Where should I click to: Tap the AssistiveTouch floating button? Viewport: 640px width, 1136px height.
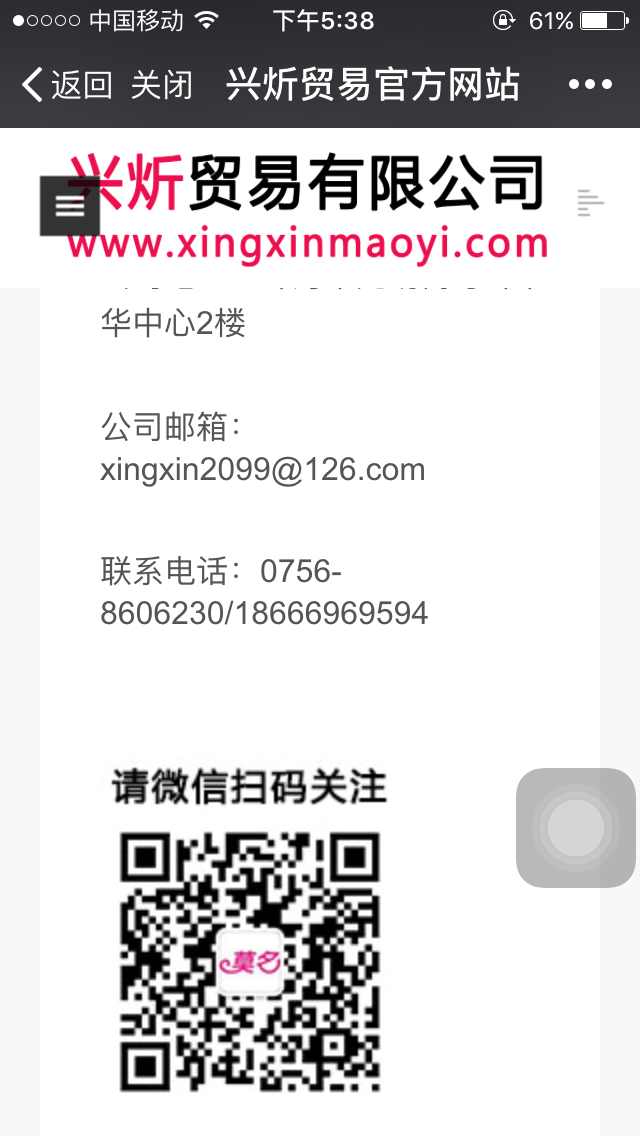click(575, 827)
